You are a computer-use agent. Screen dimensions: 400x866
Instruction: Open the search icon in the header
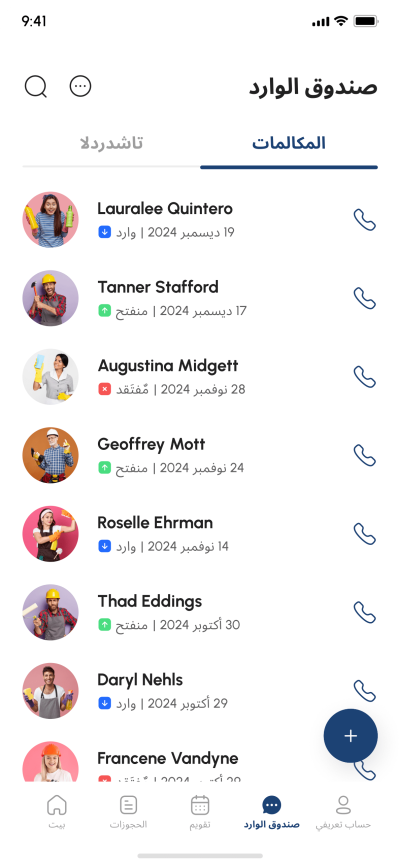[35, 87]
